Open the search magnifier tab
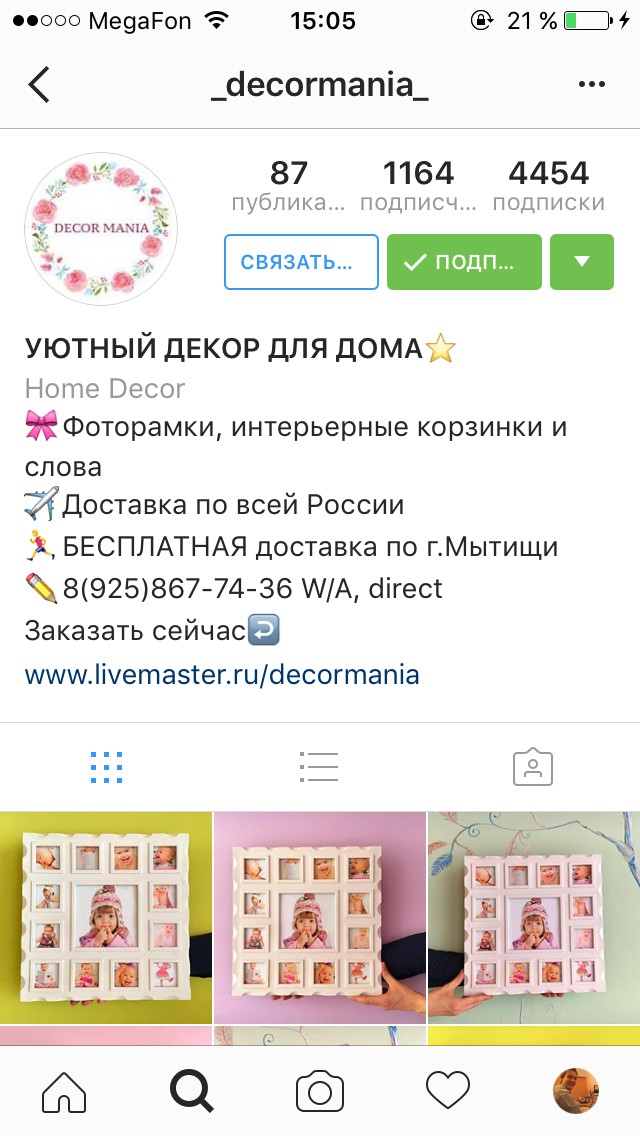640x1136 pixels. pos(192,1090)
